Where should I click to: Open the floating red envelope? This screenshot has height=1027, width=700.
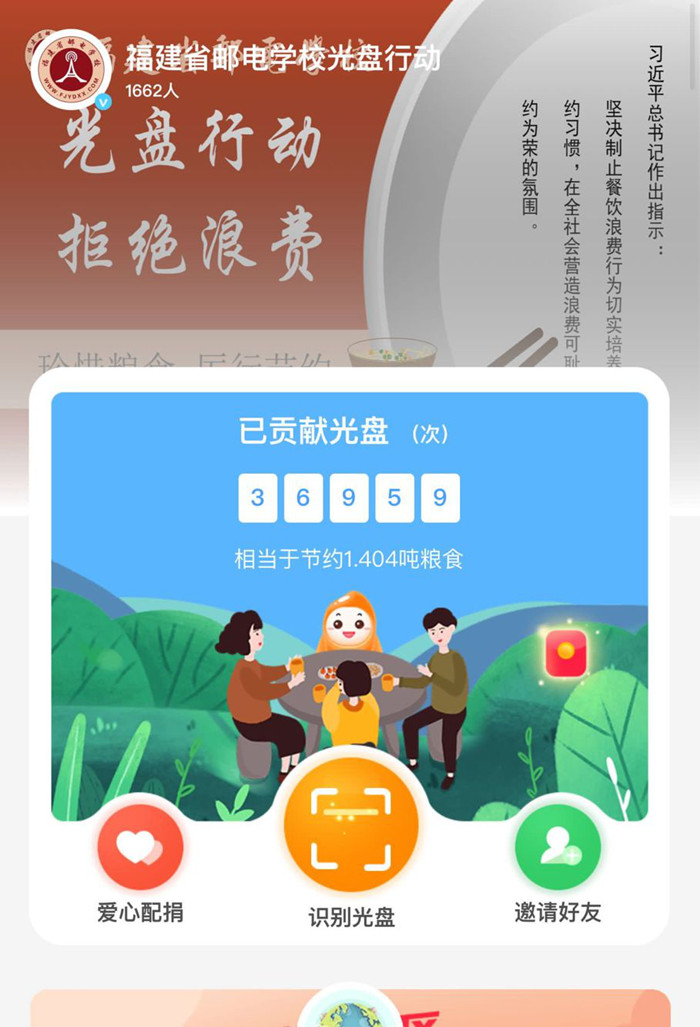(566, 653)
